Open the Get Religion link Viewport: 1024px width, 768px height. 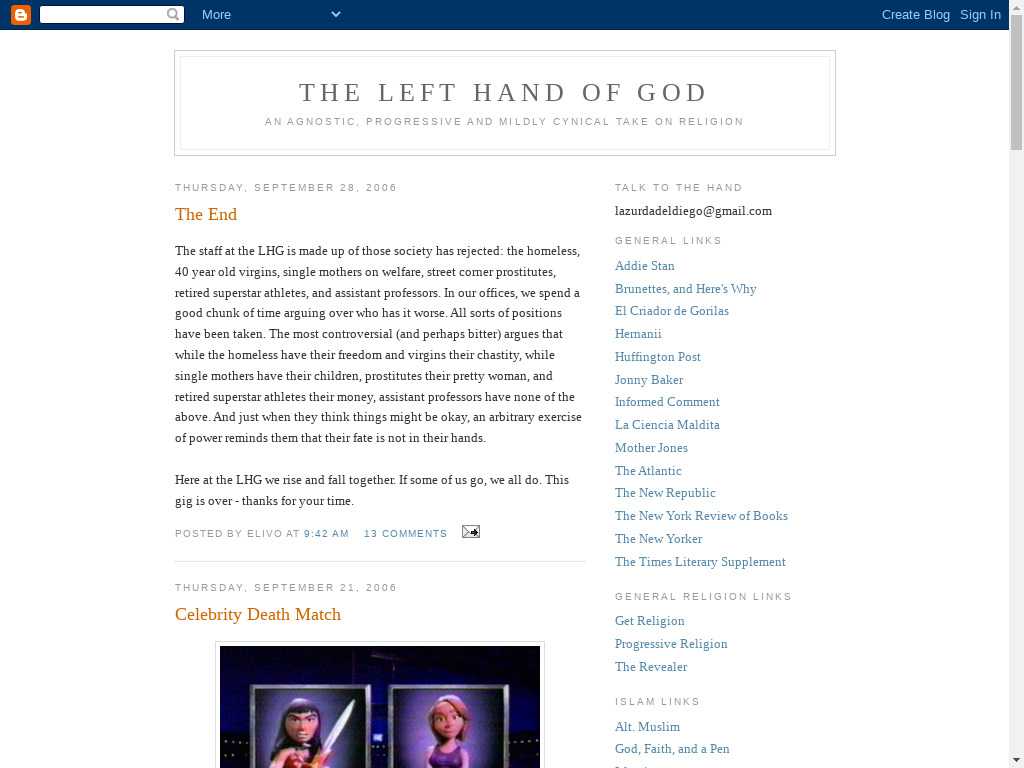[x=650, y=621]
